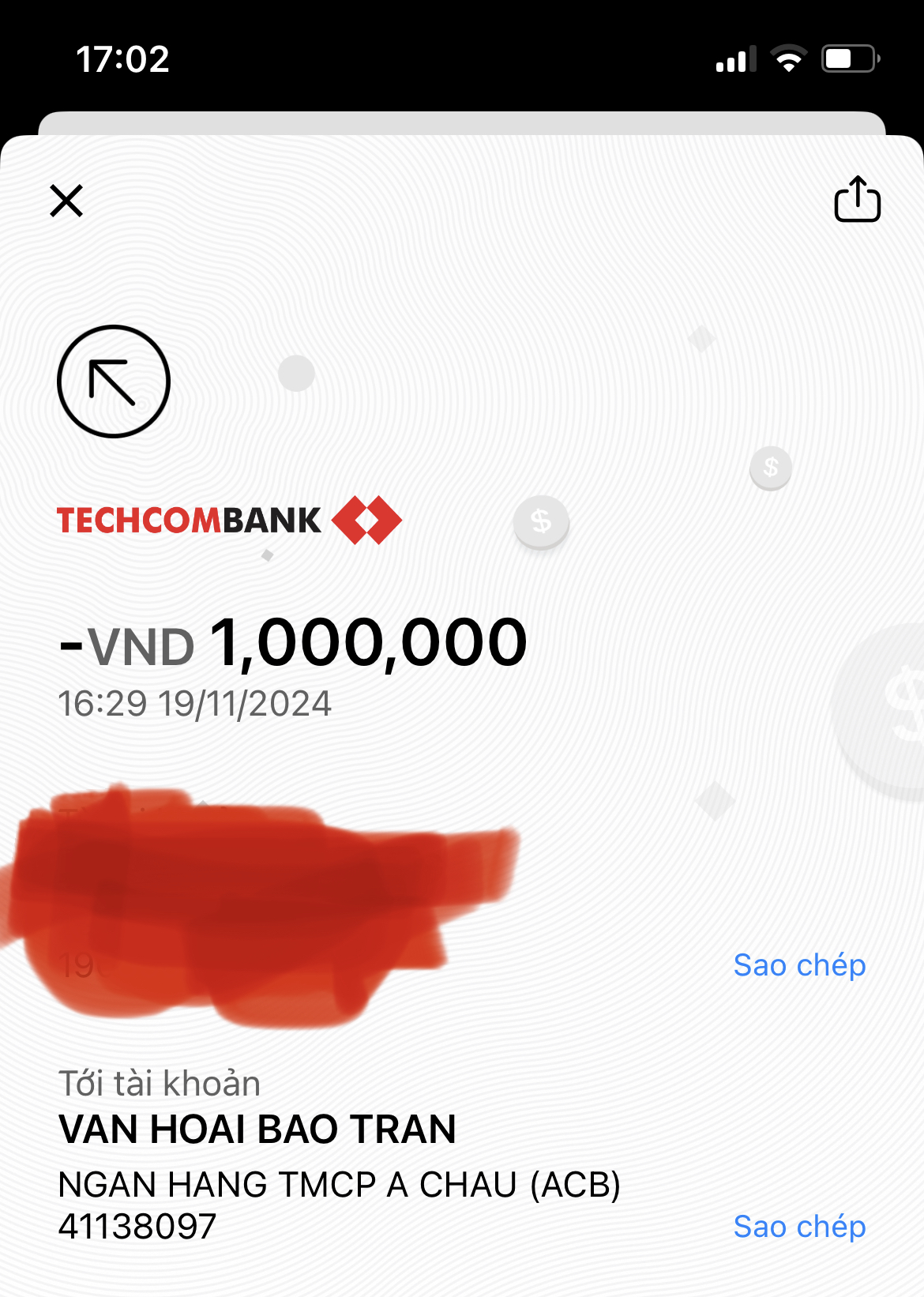Screen dimensions: 924x1297
Task: Share this transaction receipt
Action: pyautogui.click(x=857, y=199)
